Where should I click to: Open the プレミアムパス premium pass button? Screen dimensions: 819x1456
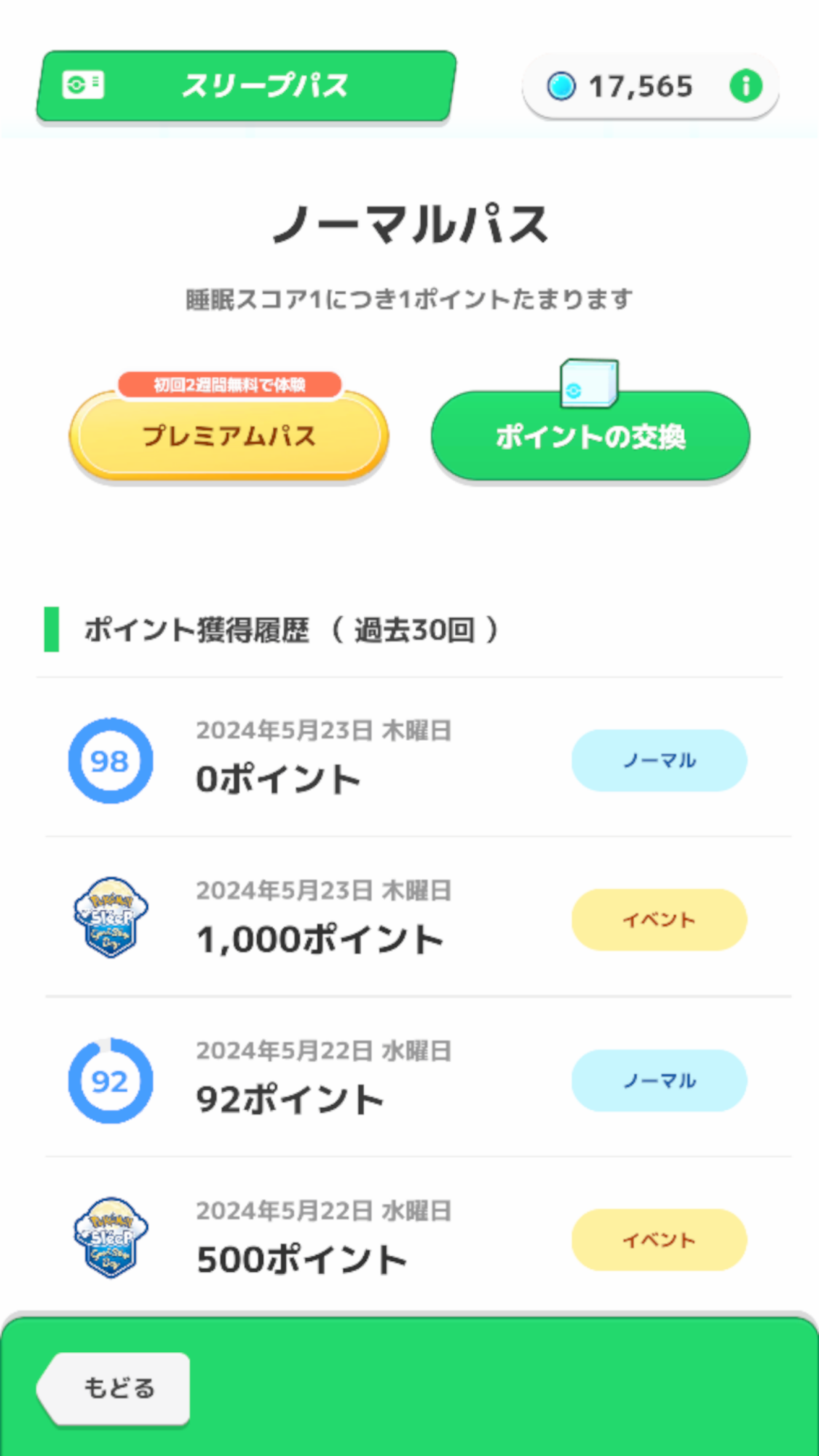(229, 435)
